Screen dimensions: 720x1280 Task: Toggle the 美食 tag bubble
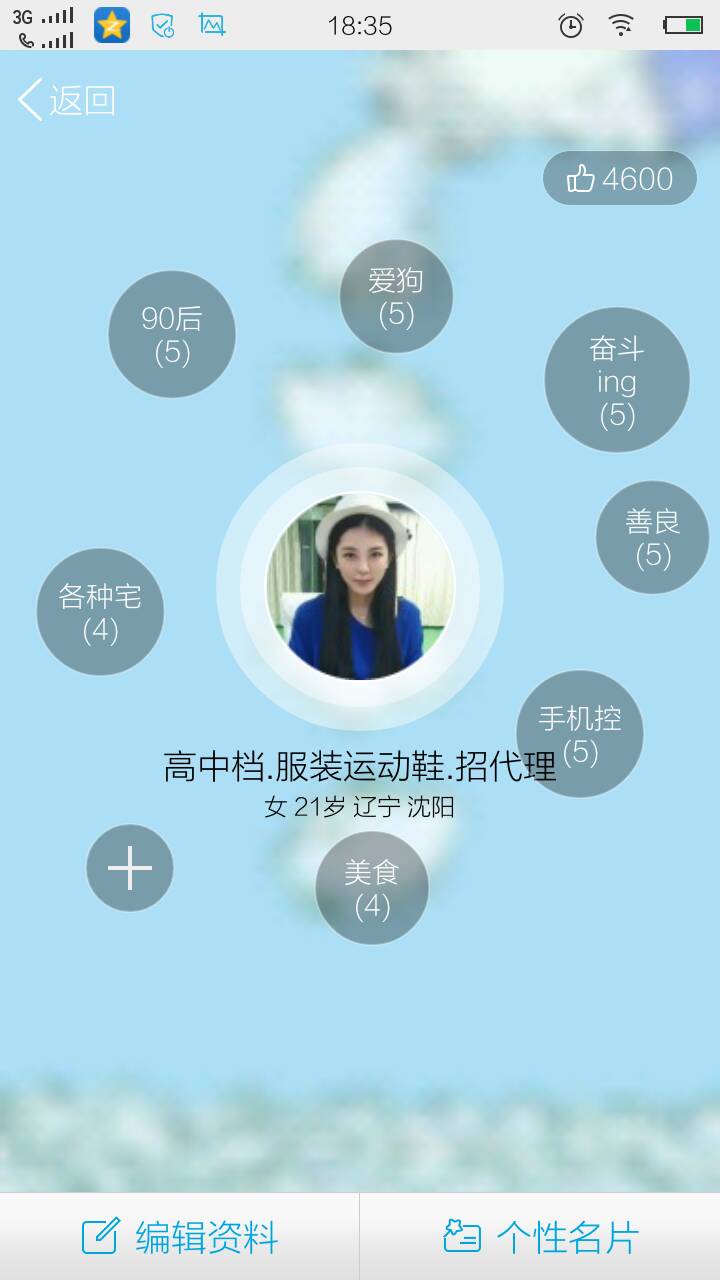pyautogui.click(x=373, y=886)
